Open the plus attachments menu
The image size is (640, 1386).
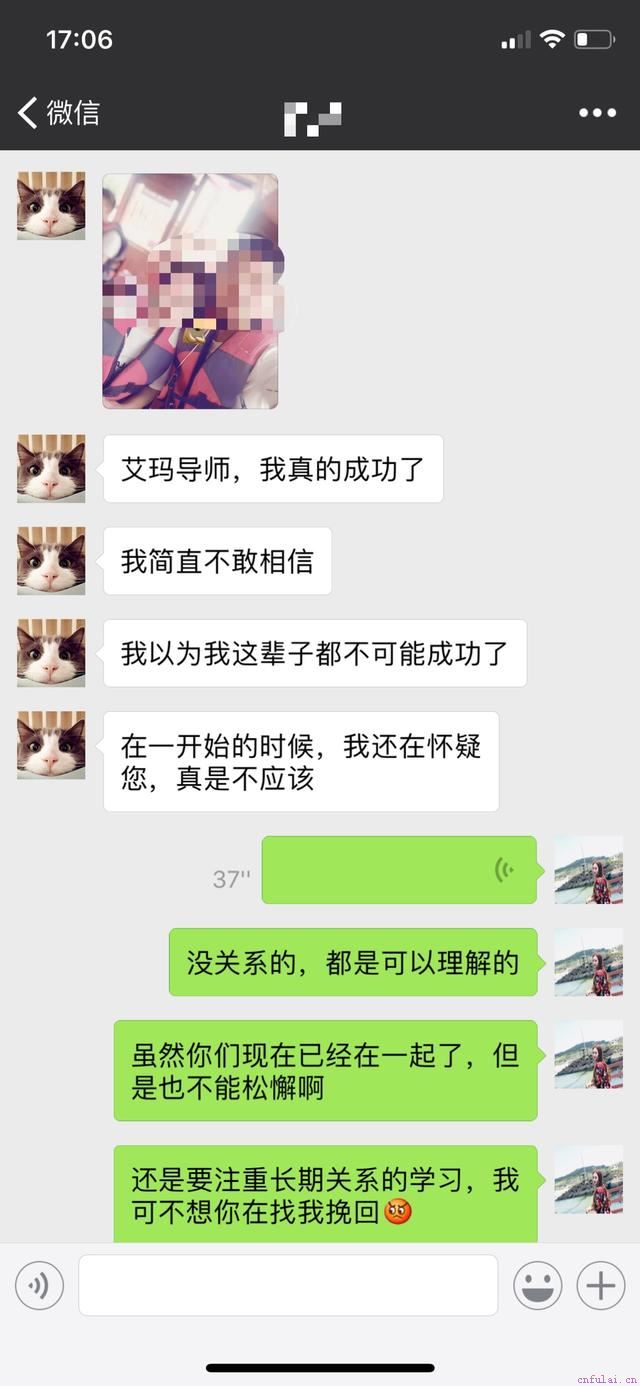coord(600,1285)
